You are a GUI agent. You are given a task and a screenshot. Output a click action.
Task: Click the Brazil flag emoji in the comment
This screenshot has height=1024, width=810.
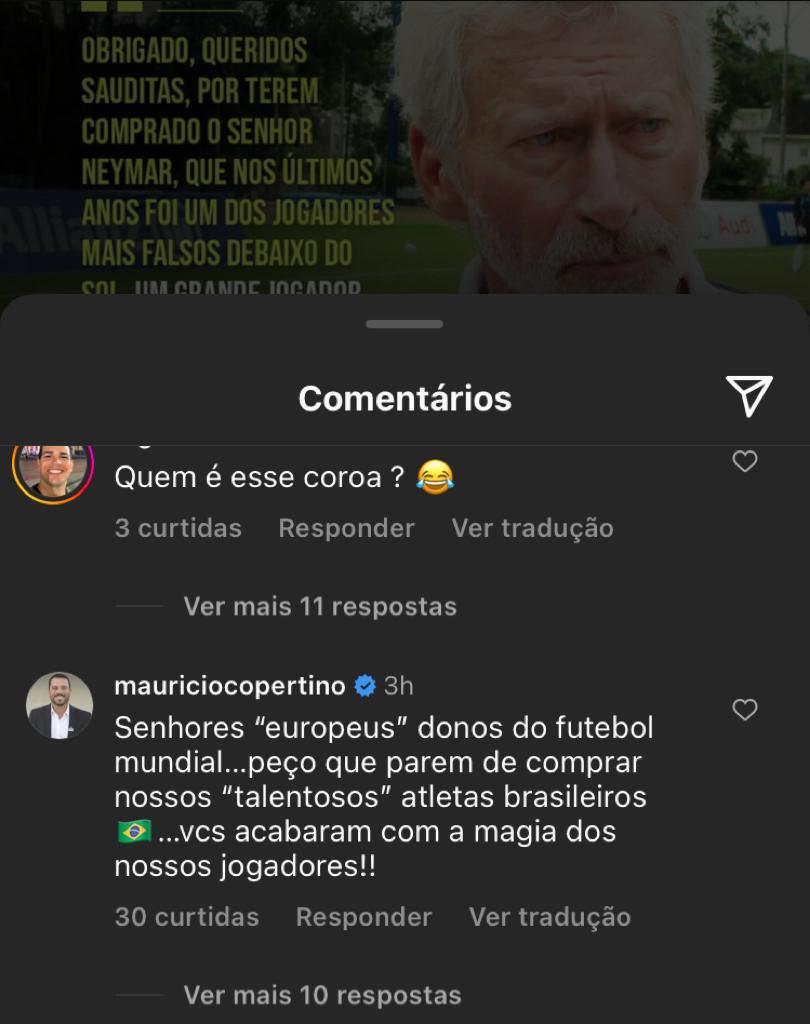click(x=131, y=831)
